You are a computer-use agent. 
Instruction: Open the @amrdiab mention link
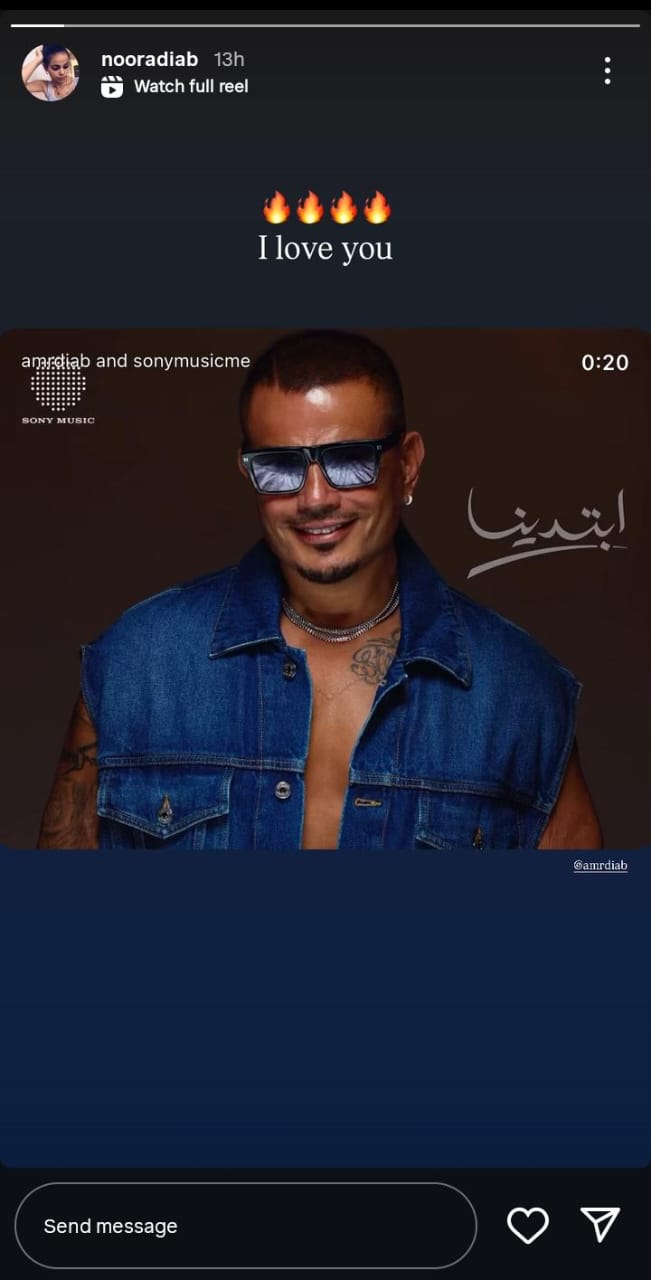click(x=600, y=865)
